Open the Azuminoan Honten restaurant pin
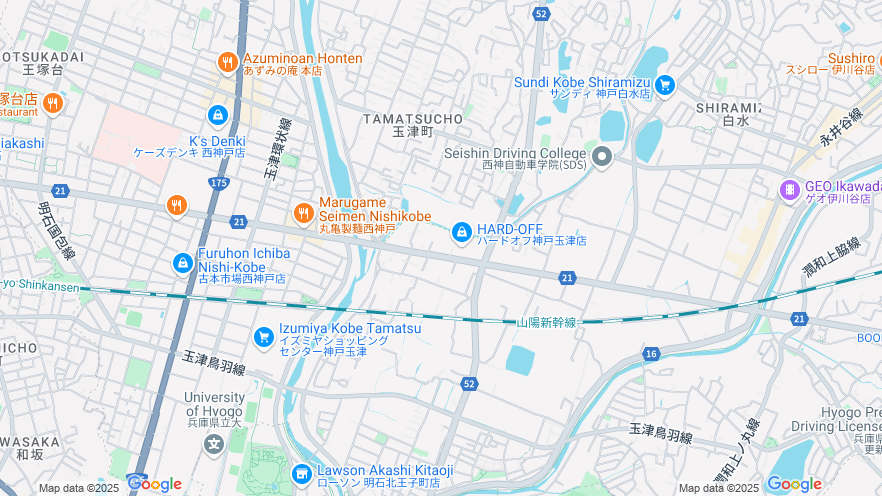This screenshot has width=882, height=496. 228,63
